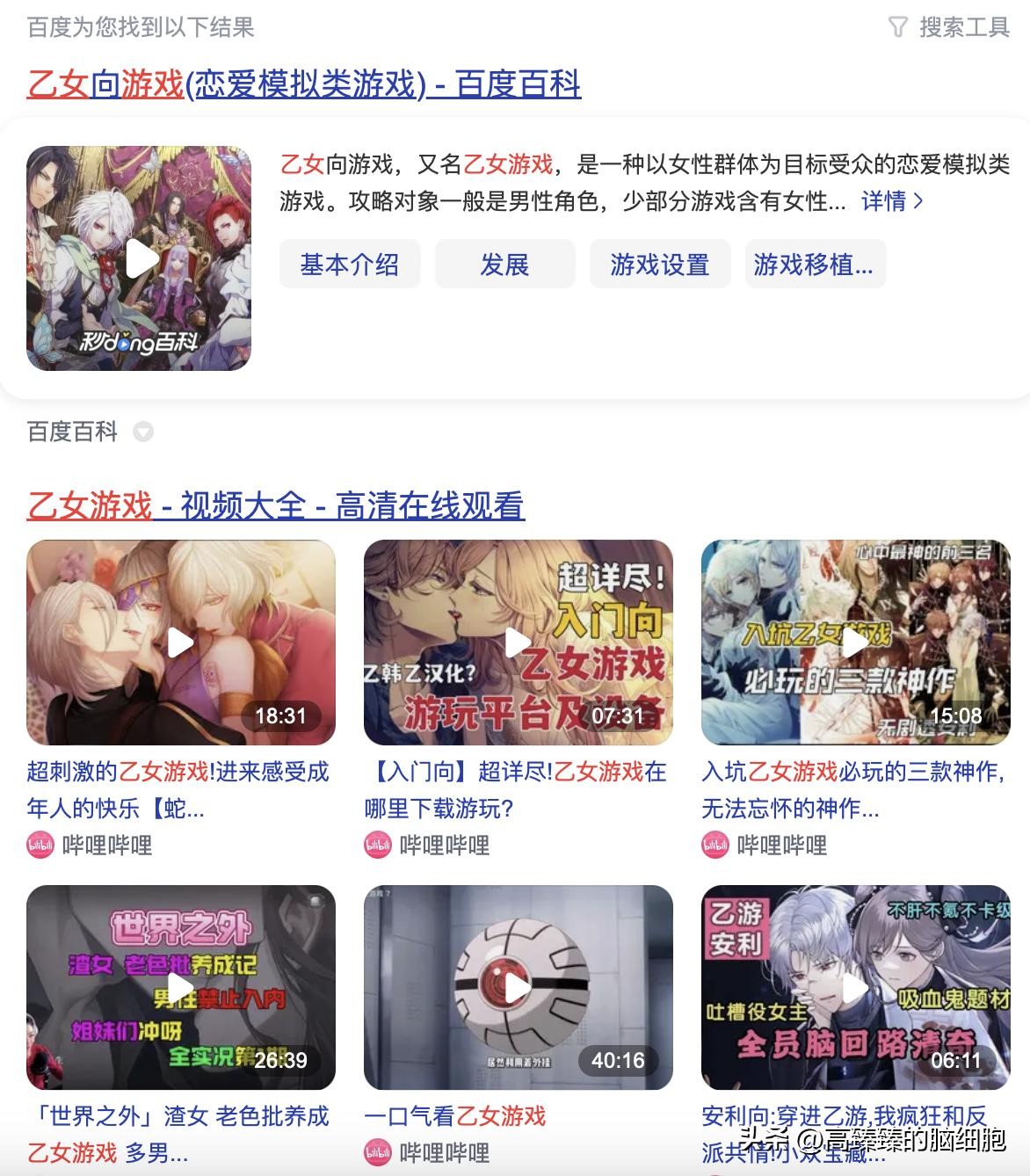
Task: Play the 26:39 世界之外 video
Action: [181, 987]
